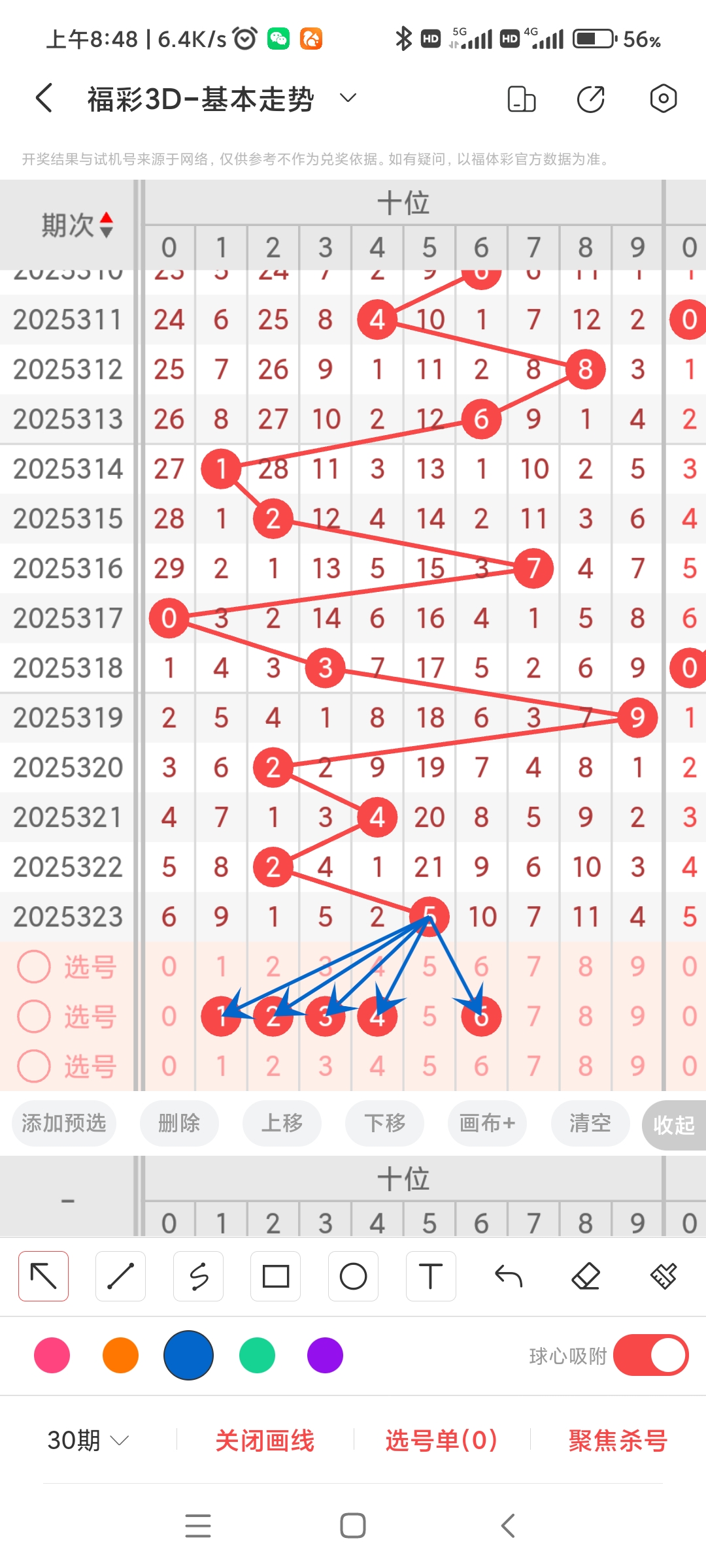Click 添加预选 to add a preselection

[63, 1124]
